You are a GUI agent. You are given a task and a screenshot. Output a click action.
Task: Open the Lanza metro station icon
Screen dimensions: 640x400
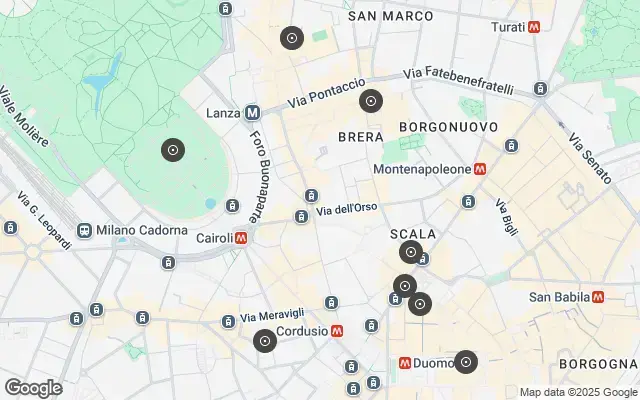pyautogui.click(x=252, y=113)
